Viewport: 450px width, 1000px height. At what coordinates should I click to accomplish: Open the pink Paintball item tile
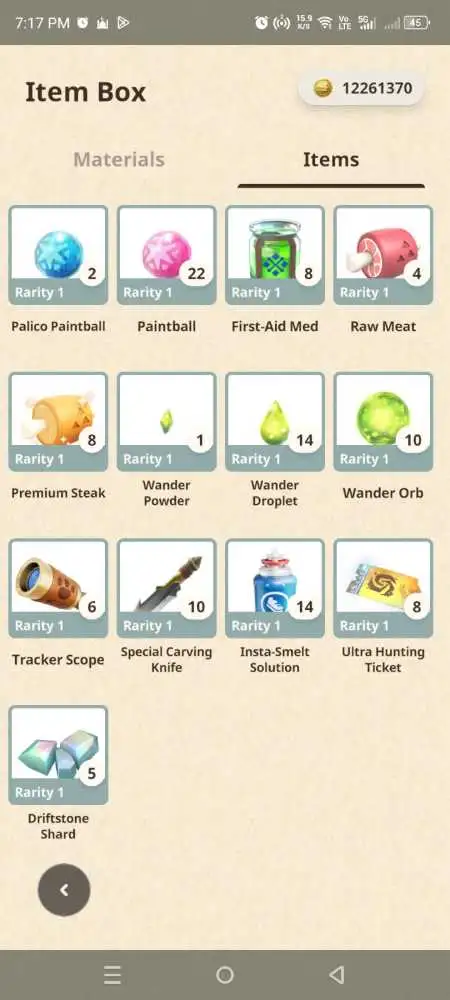[x=166, y=255]
